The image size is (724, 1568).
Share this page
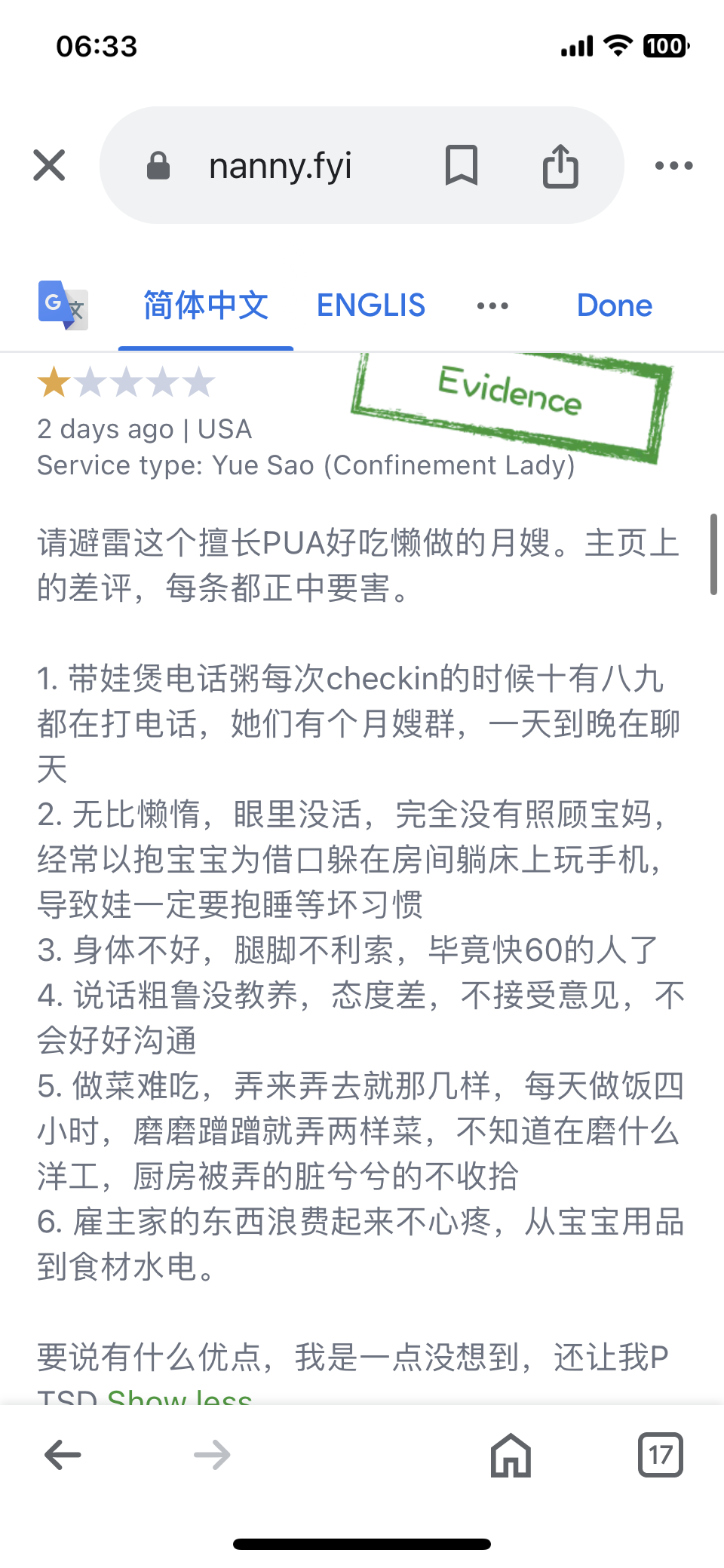pyautogui.click(x=560, y=165)
